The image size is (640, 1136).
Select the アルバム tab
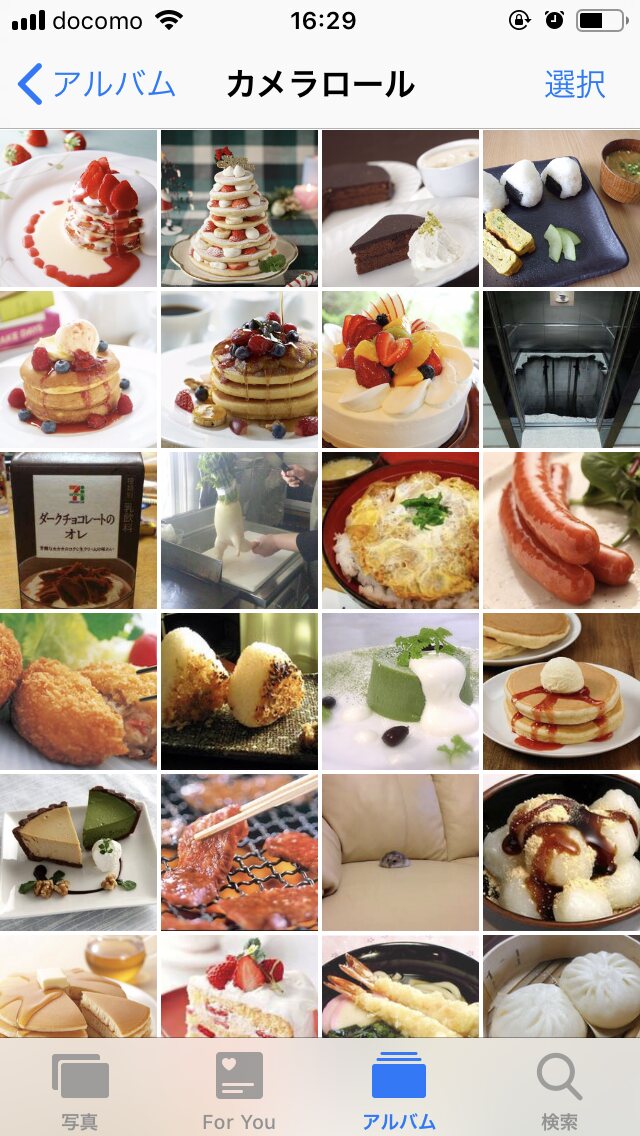[399, 1090]
